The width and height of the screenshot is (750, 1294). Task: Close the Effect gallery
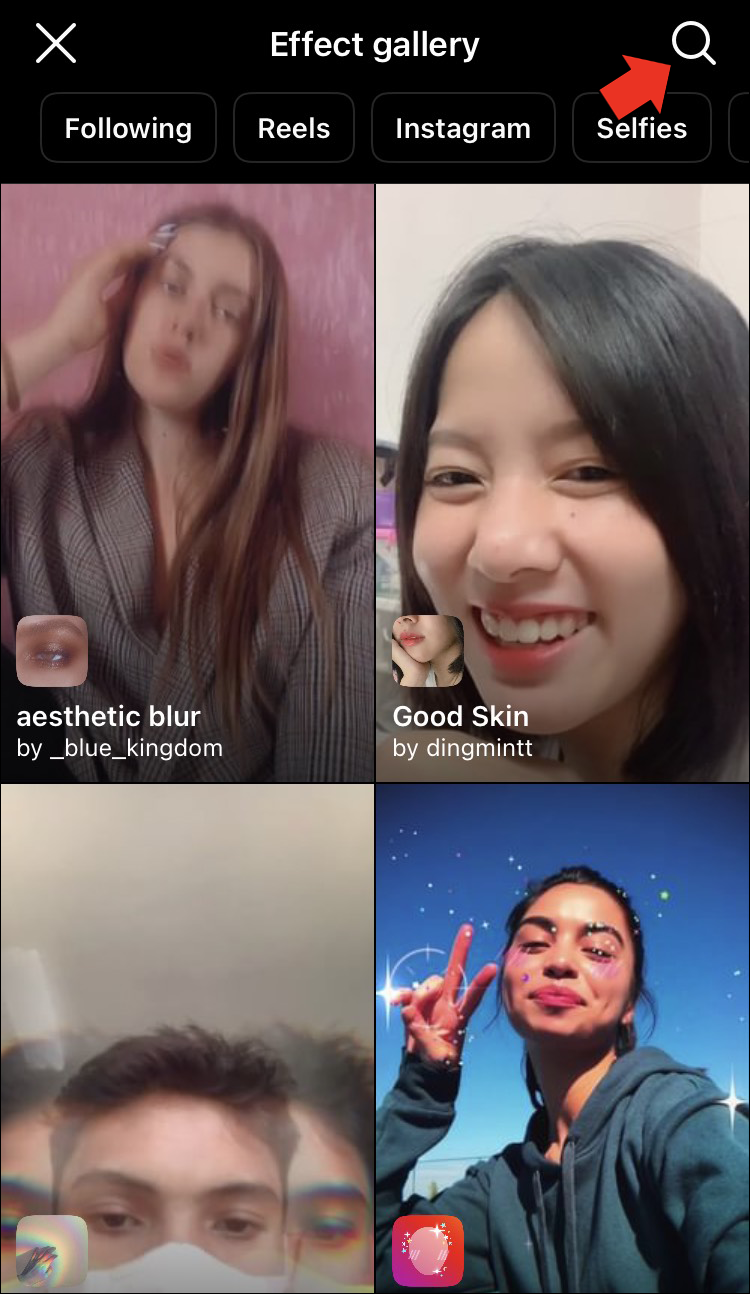click(x=55, y=44)
